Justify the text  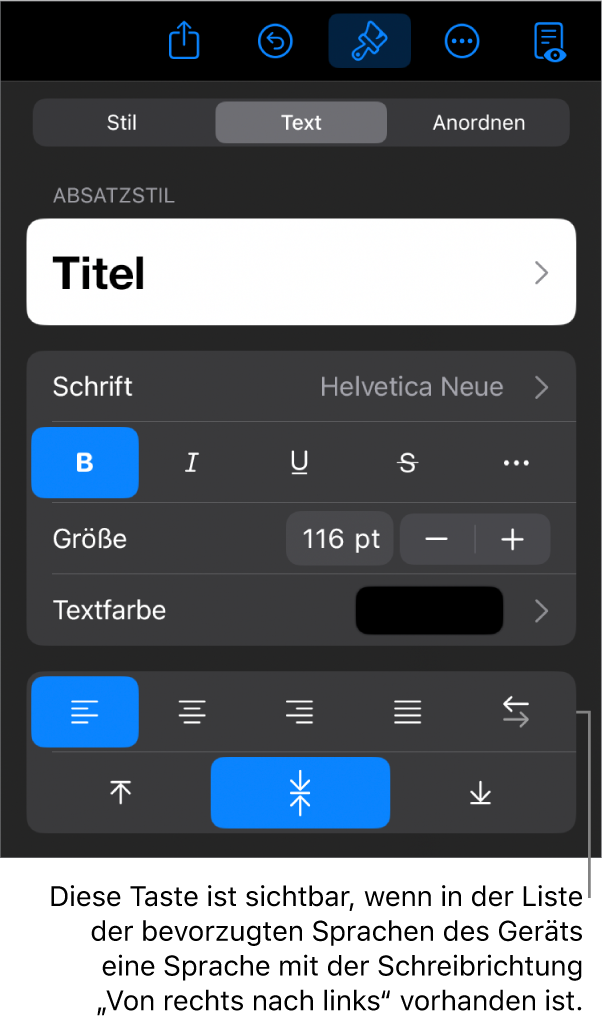click(x=407, y=712)
